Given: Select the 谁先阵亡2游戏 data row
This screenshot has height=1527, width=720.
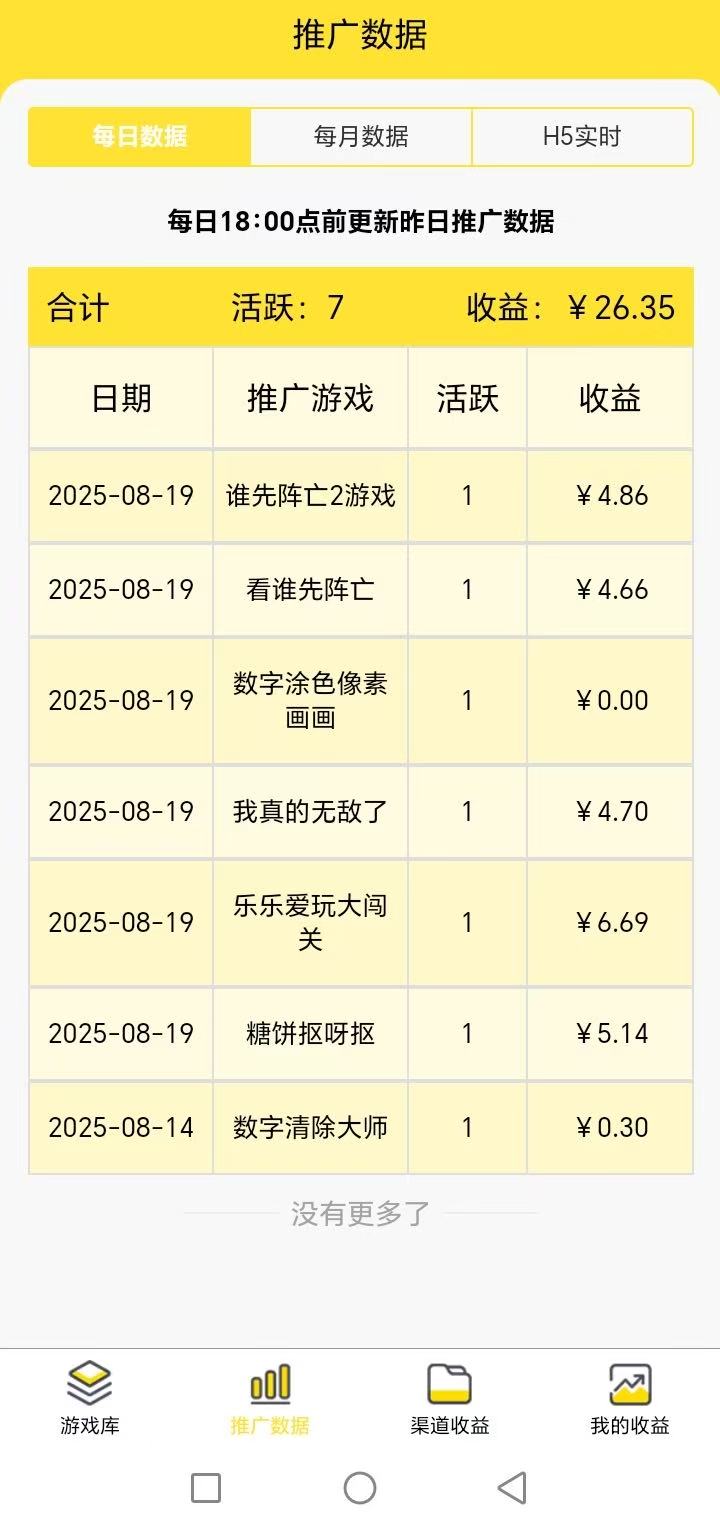Looking at the screenshot, I should tap(360, 496).
